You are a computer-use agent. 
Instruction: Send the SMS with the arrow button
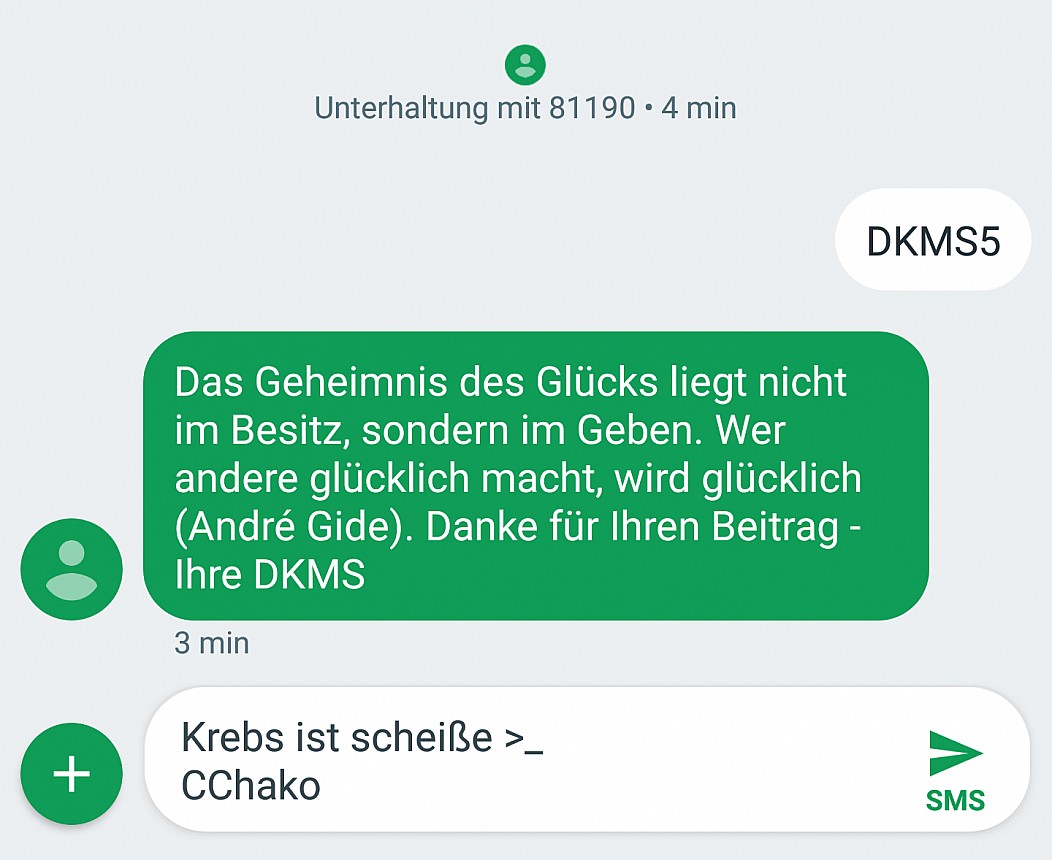[955, 768]
